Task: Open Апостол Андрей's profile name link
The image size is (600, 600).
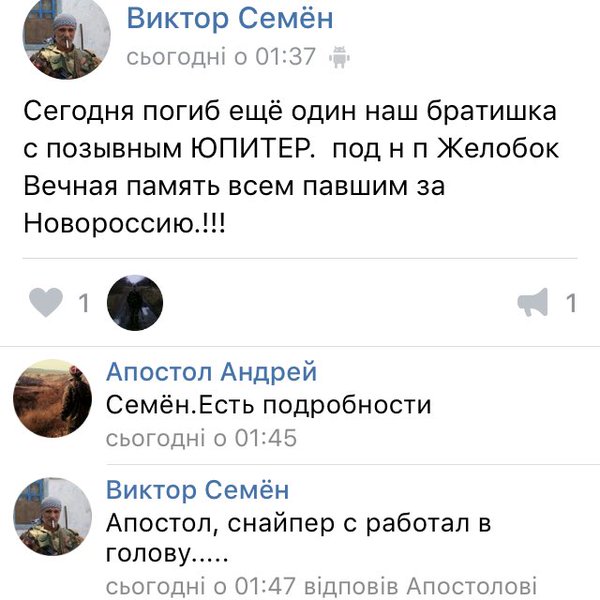Action: (212, 372)
